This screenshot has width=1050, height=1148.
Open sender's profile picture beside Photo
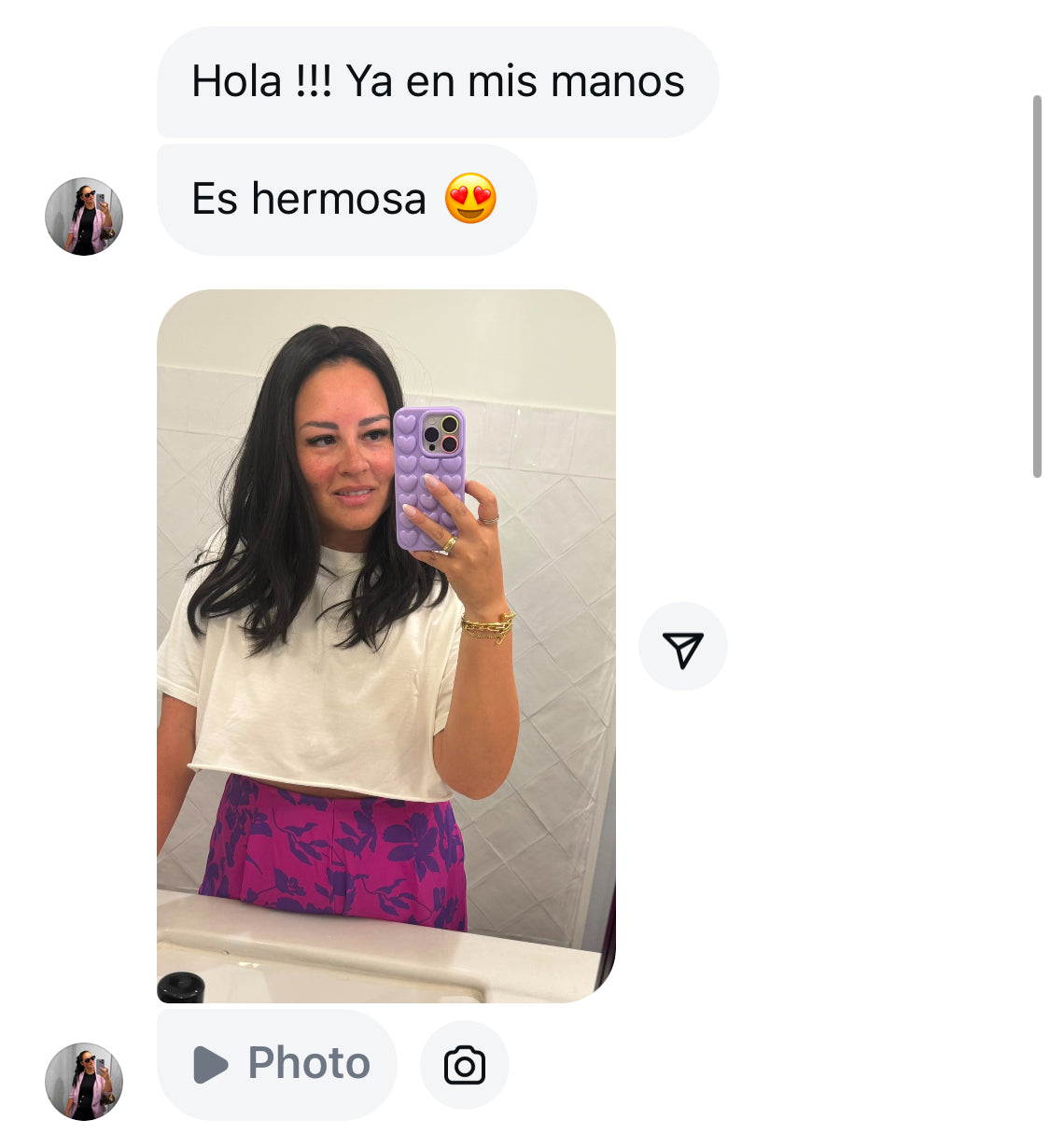point(84,1081)
